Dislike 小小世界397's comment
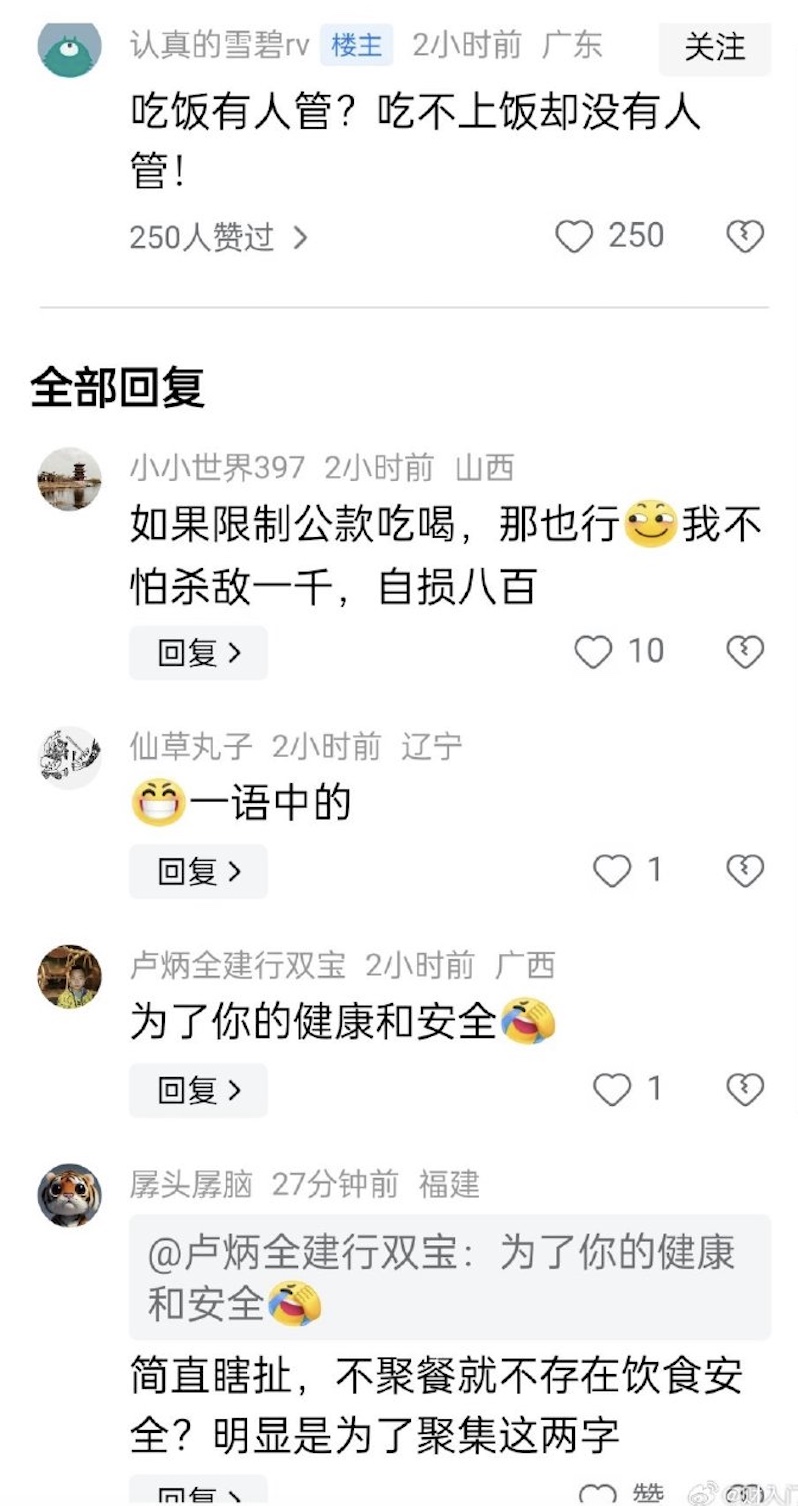 tap(744, 653)
